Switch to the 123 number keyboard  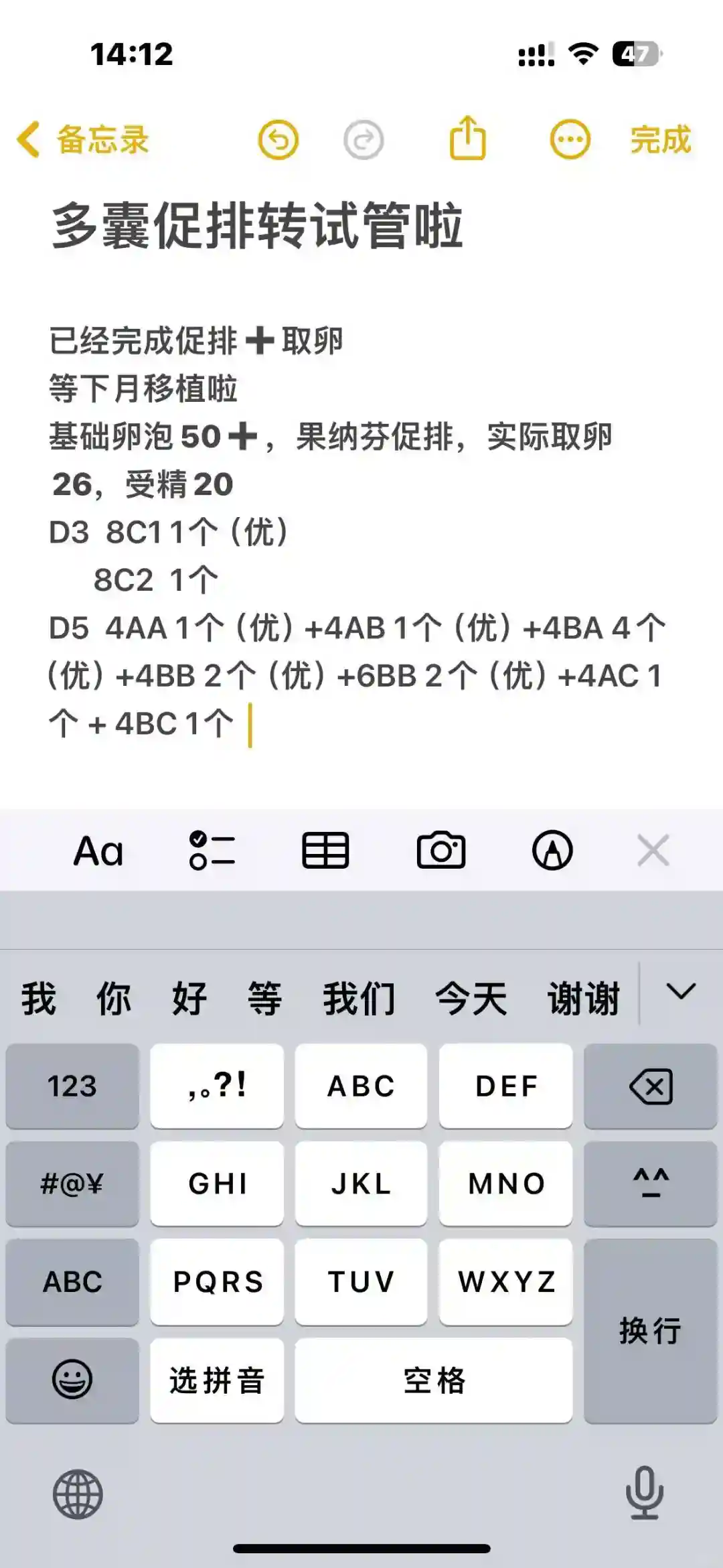point(72,1086)
